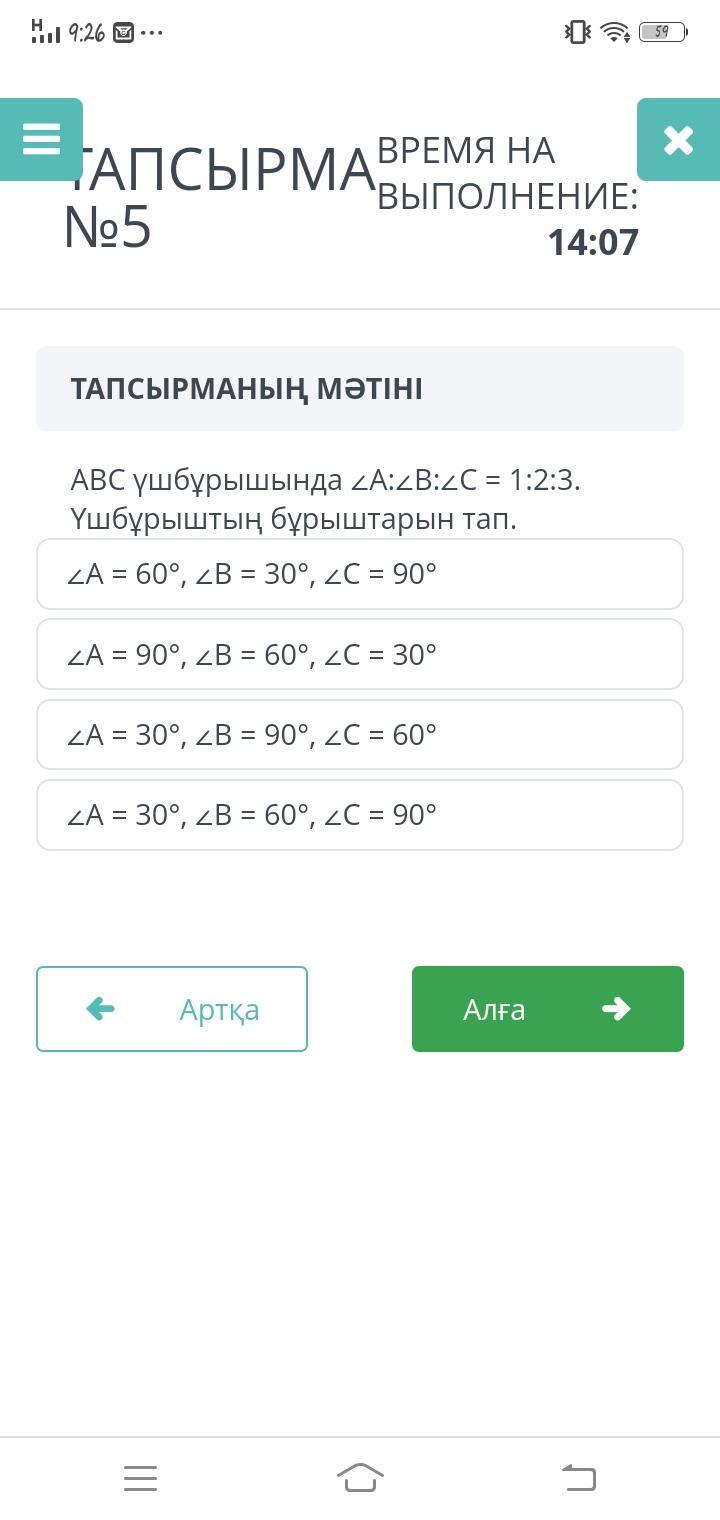720x1520 pixels.
Task: Tap the system back button
Action: (x=578, y=1477)
